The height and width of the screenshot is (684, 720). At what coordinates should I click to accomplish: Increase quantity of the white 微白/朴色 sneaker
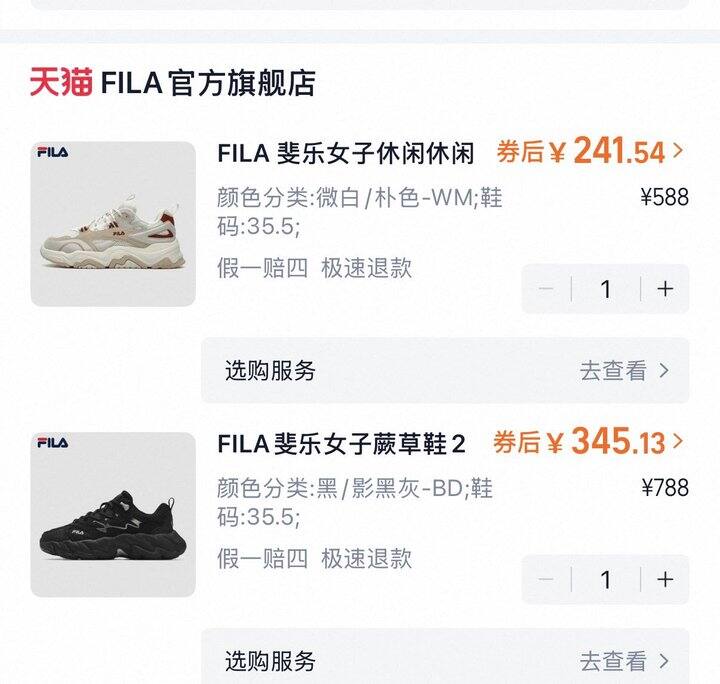click(x=665, y=289)
